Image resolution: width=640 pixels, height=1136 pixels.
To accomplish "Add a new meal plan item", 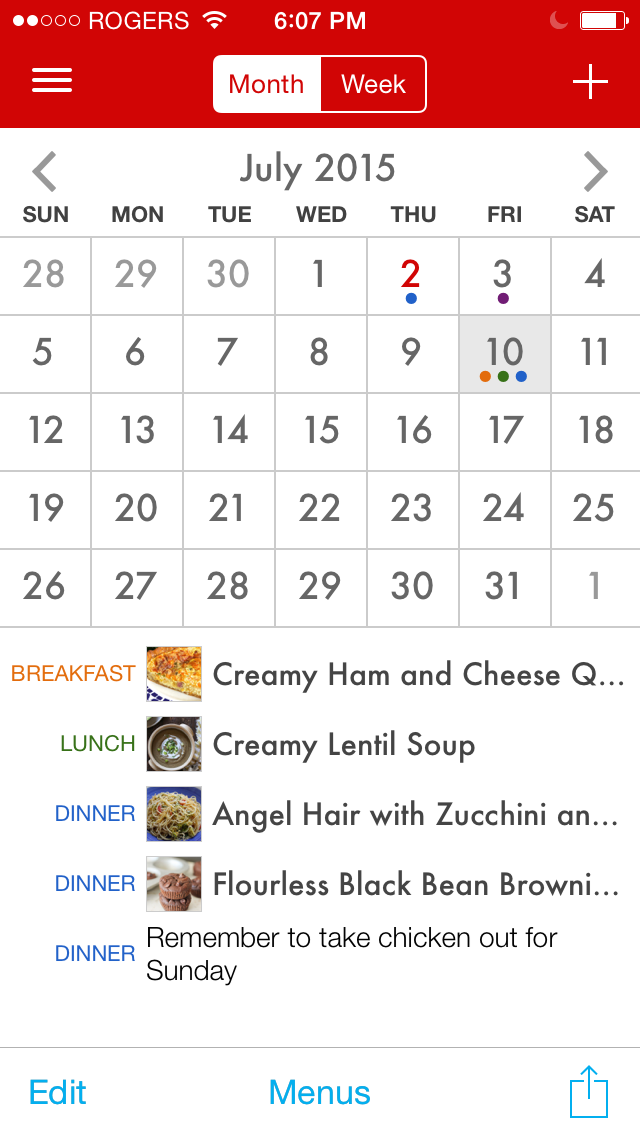I will 590,81.
